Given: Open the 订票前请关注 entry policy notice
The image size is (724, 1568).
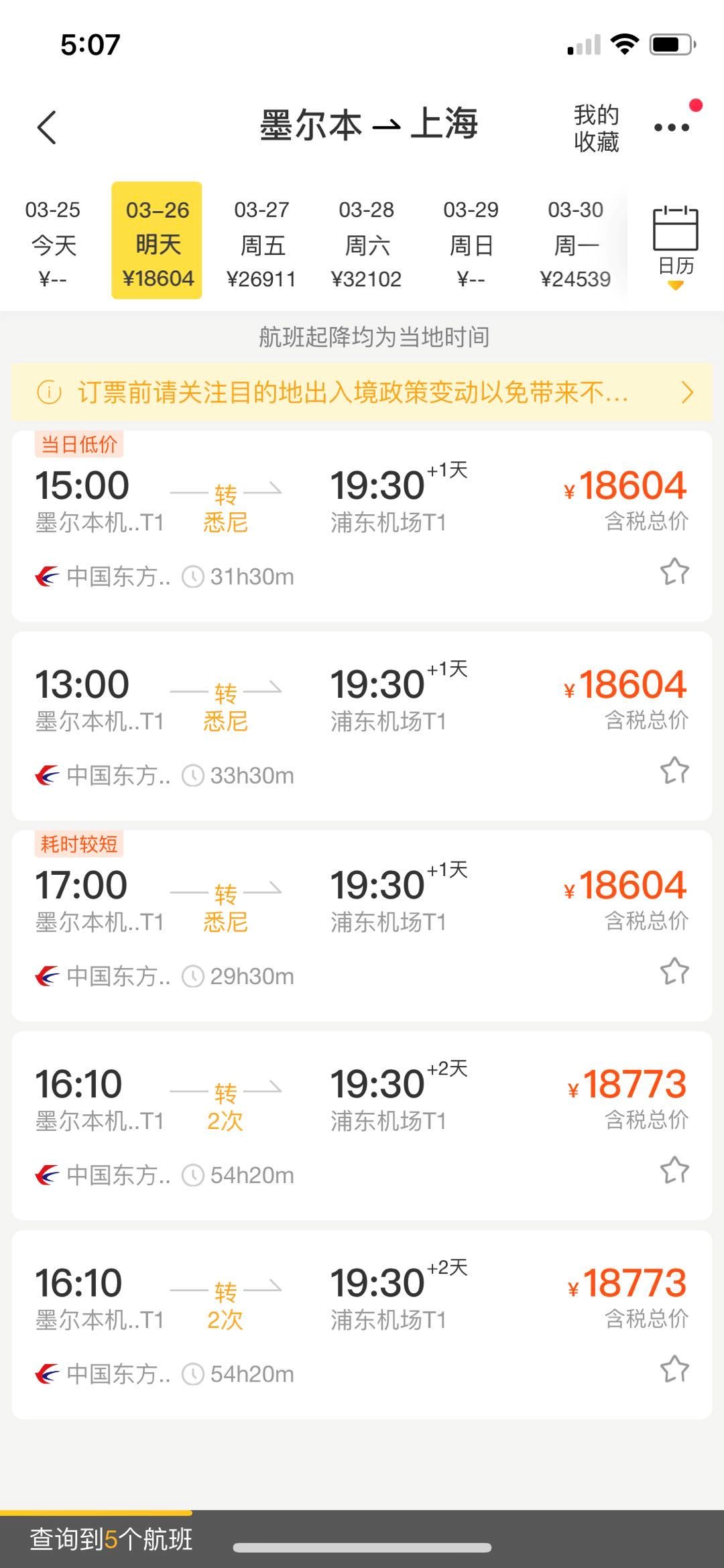Looking at the screenshot, I should [362, 393].
